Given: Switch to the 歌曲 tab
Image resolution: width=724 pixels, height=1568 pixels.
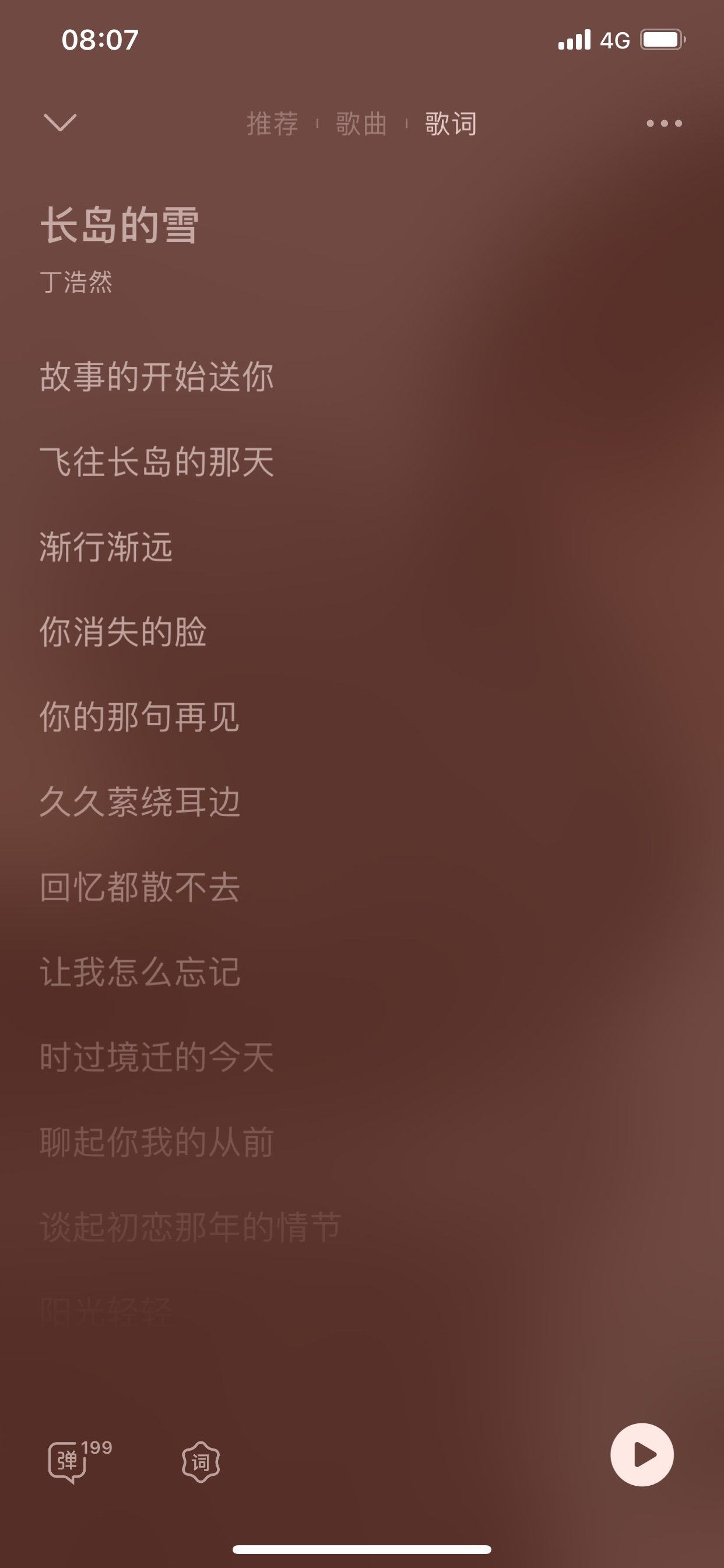Looking at the screenshot, I should [361, 124].
